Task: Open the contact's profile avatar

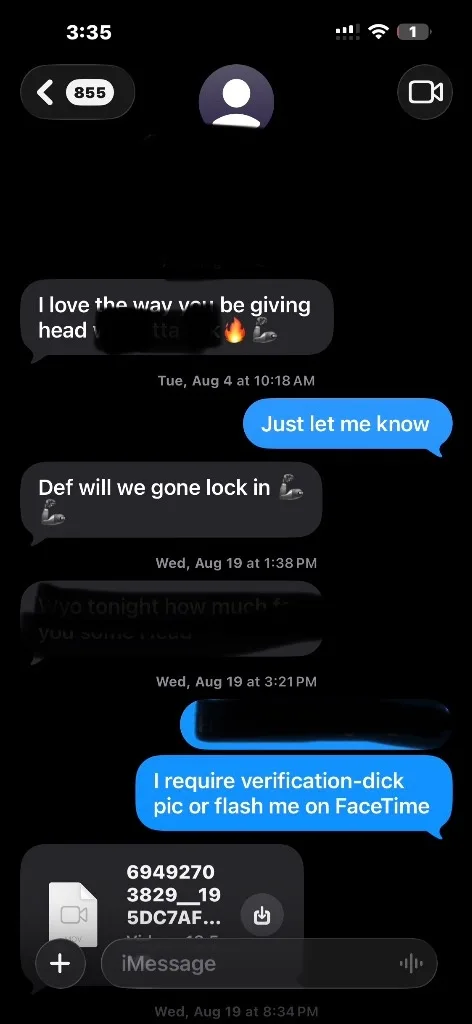Action: [x=236, y=96]
